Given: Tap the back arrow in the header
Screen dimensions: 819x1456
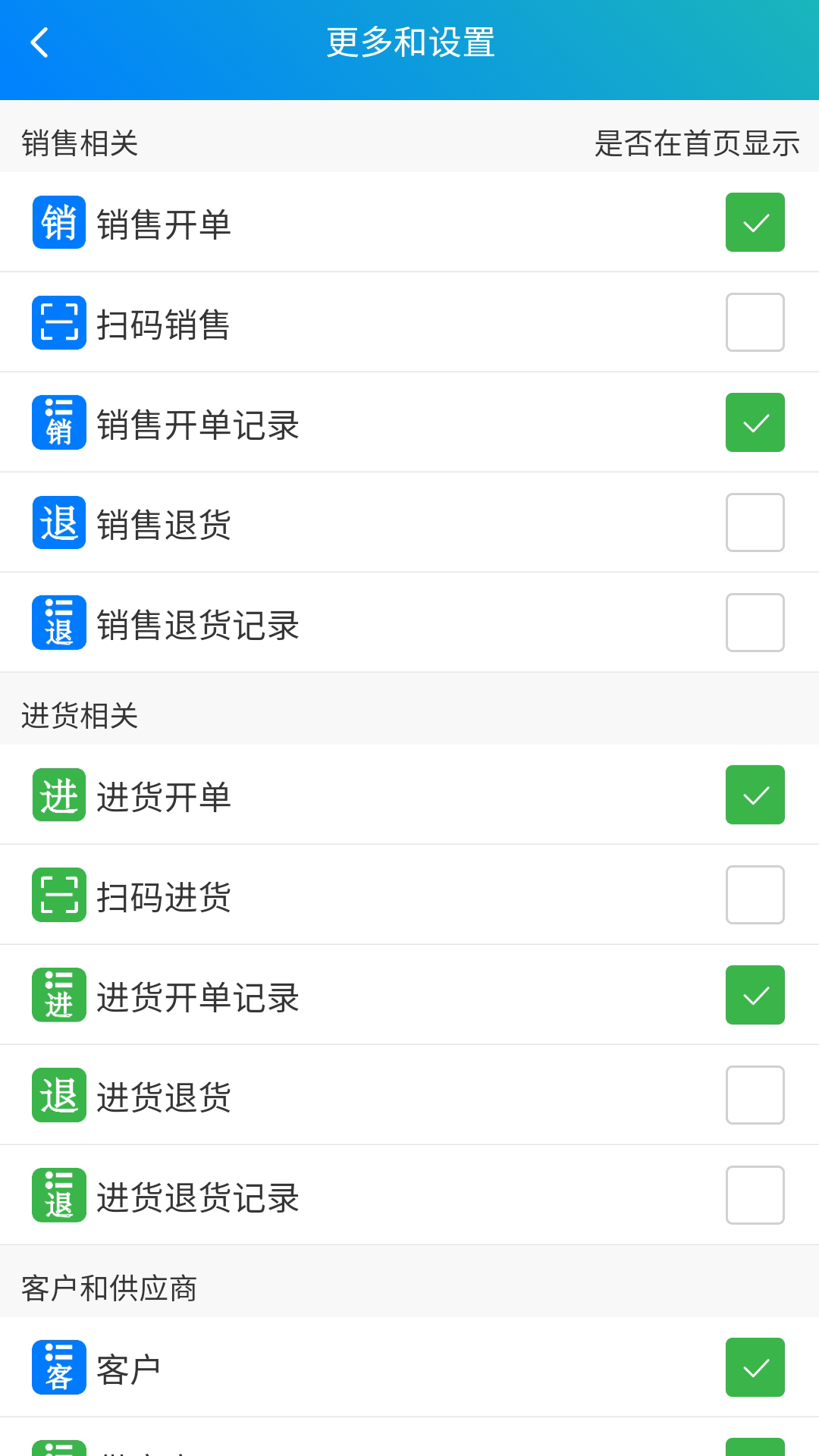Looking at the screenshot, I should [39, 42].
